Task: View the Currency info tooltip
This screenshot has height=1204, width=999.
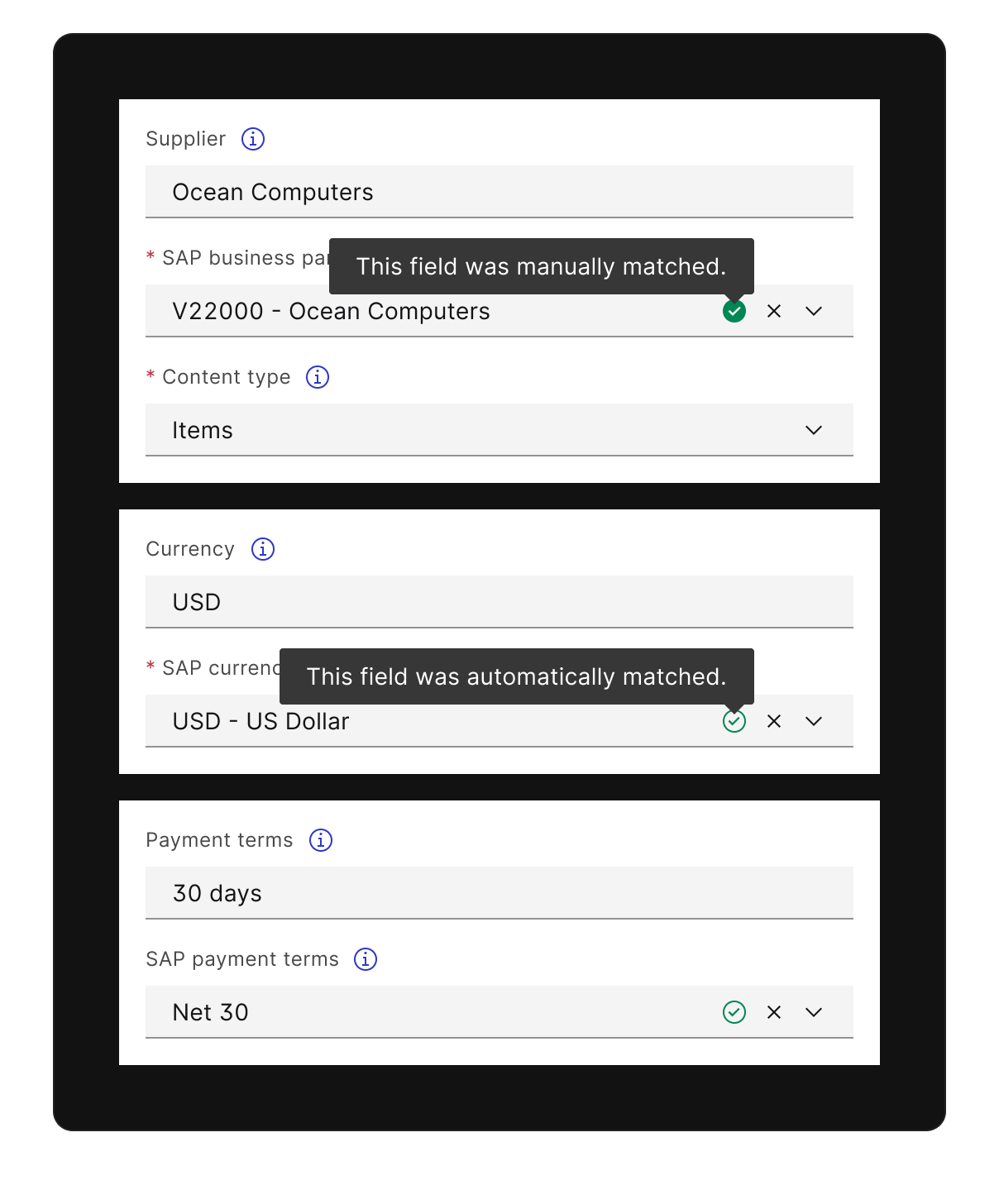Action: pos(263,549)
